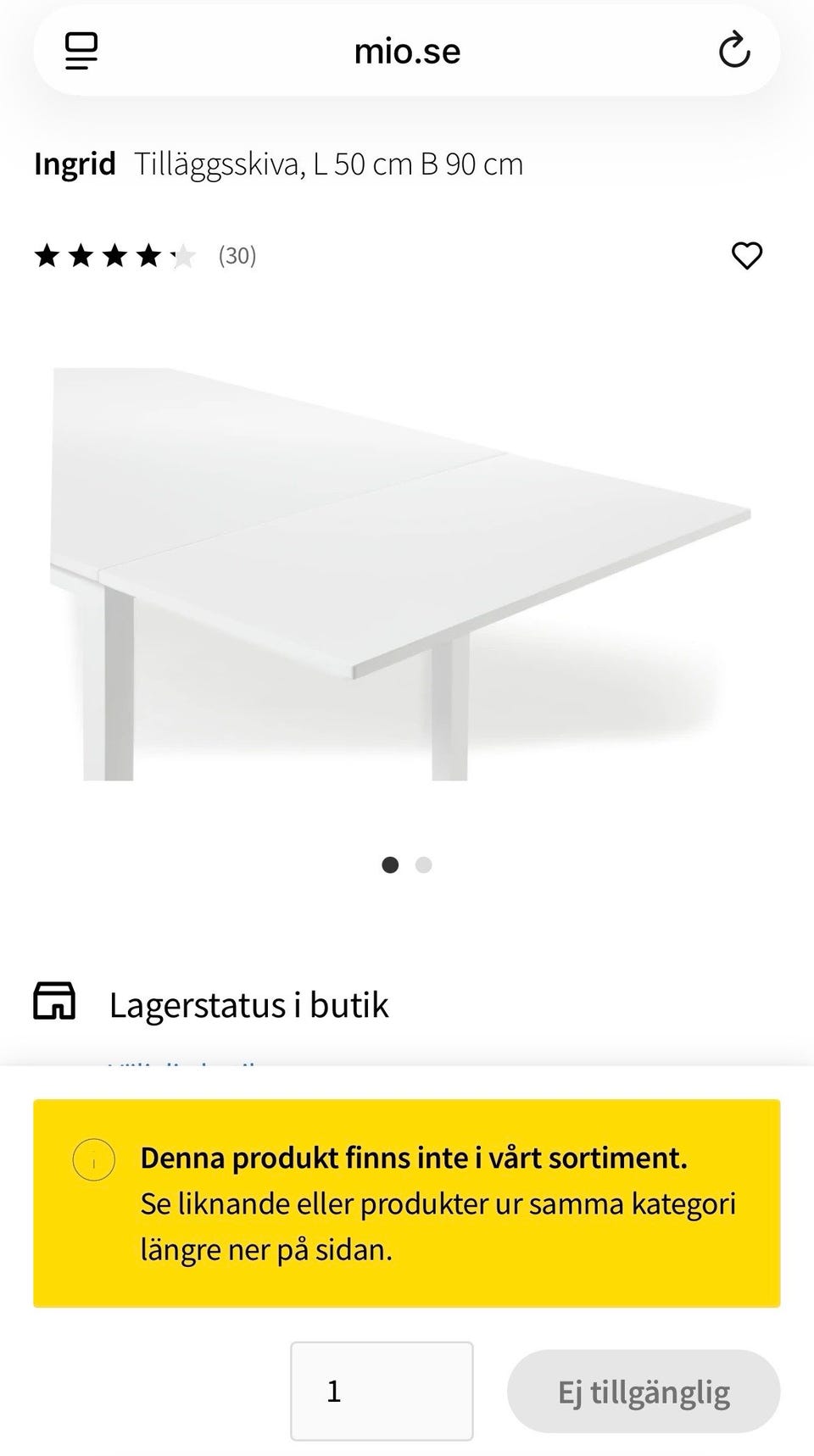Open the (30) reviews link
The image size is (814, 1456).
coord(237,255)
